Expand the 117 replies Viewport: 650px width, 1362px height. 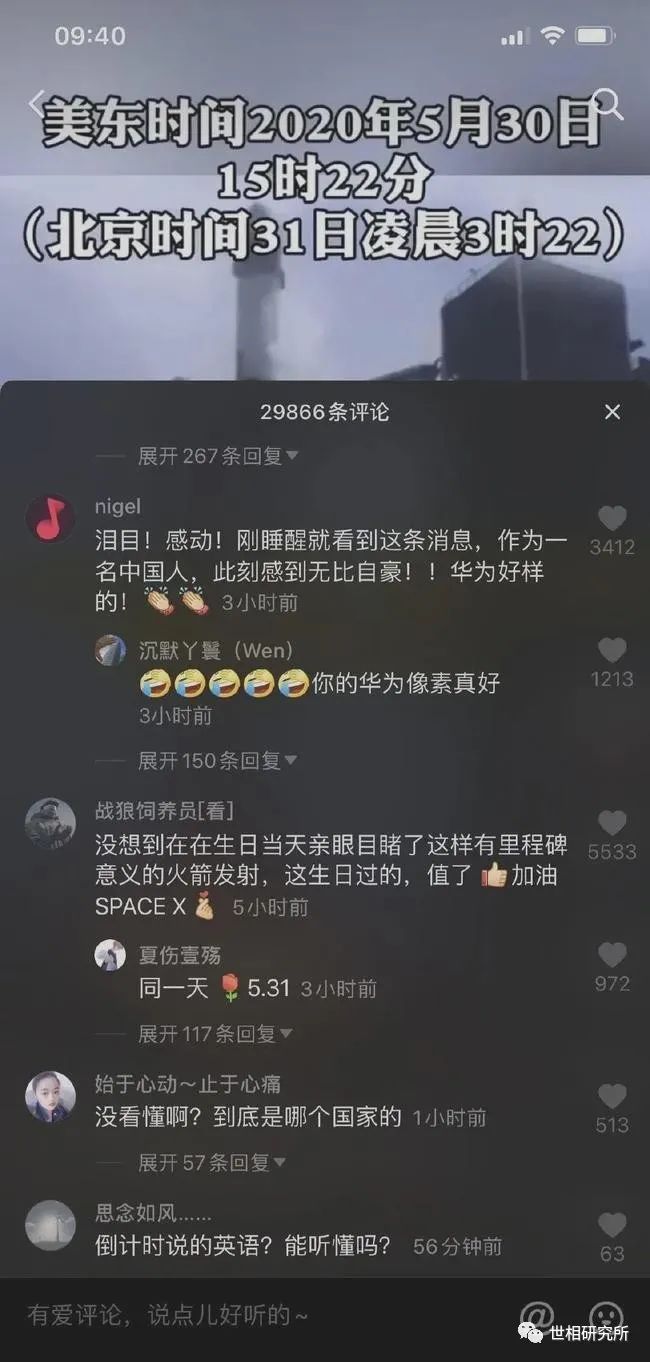(x=215, y=1034)
